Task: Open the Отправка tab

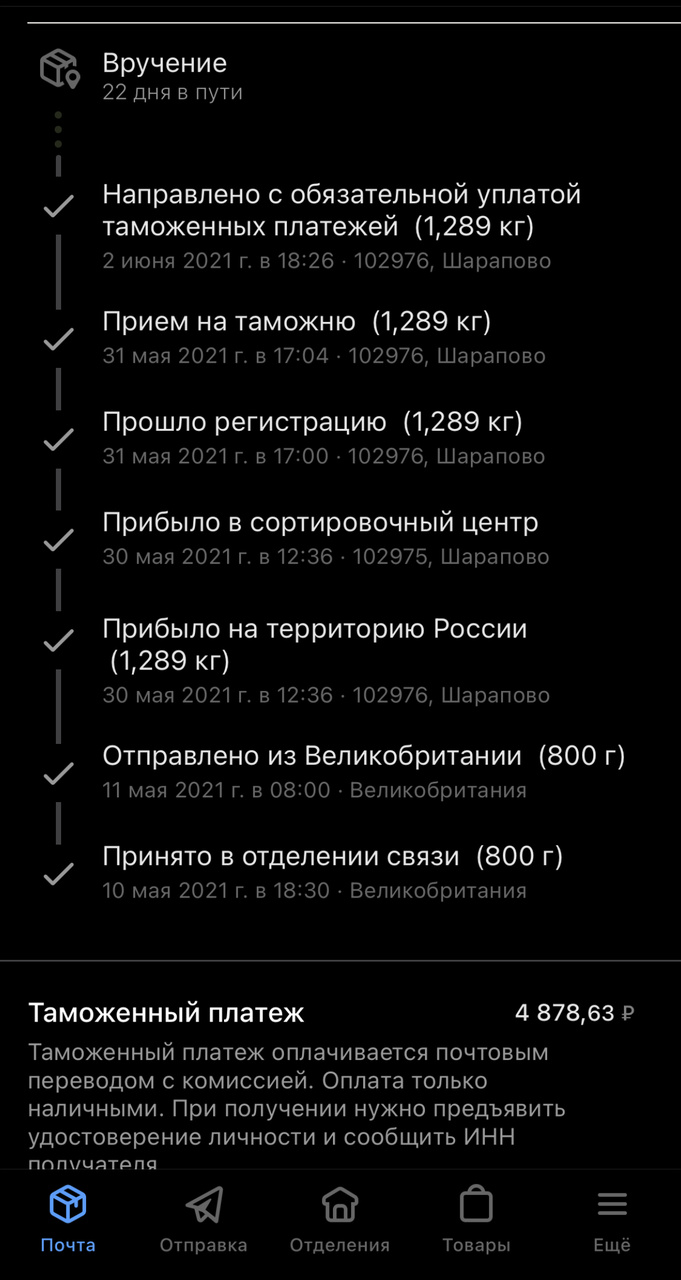Action: tap(204, 1219)
